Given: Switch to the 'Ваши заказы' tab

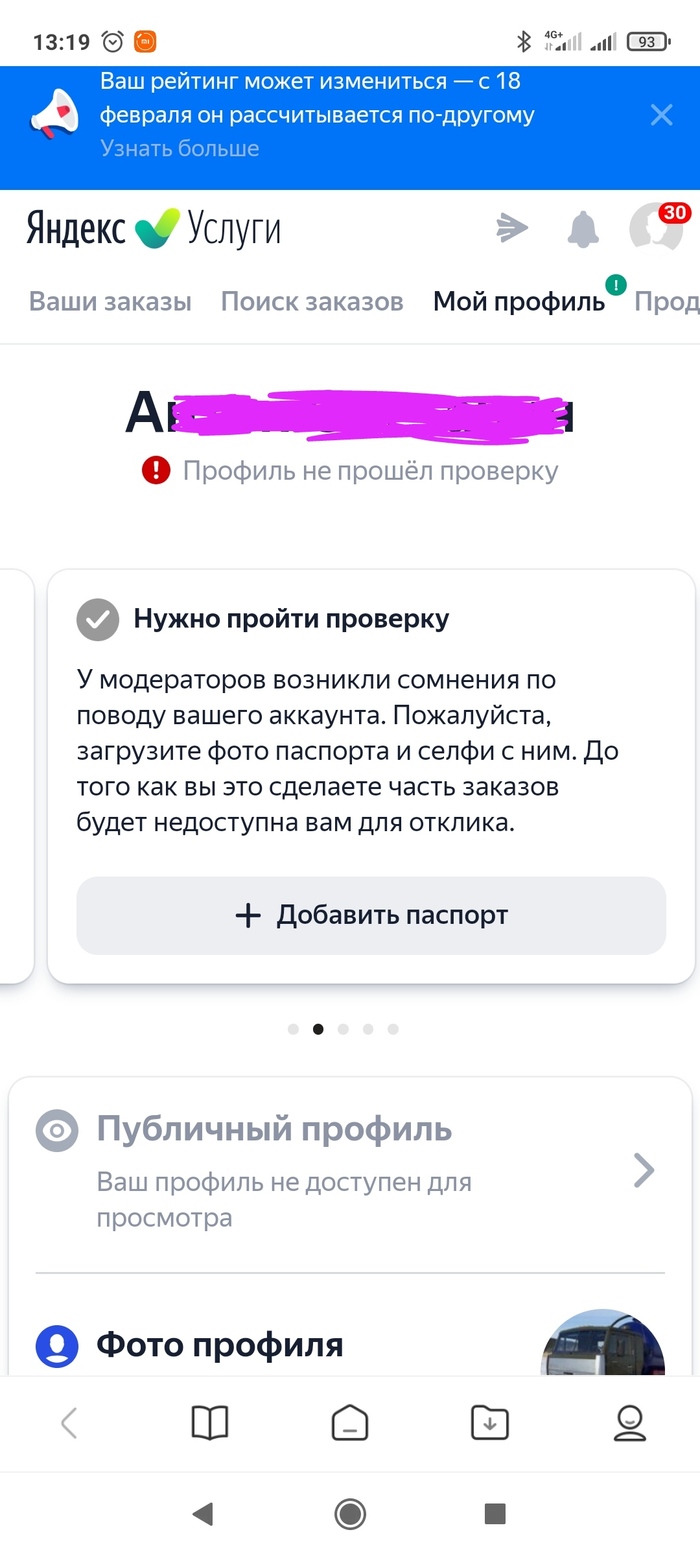Looking at the screenshot, I should click(110, 301).
